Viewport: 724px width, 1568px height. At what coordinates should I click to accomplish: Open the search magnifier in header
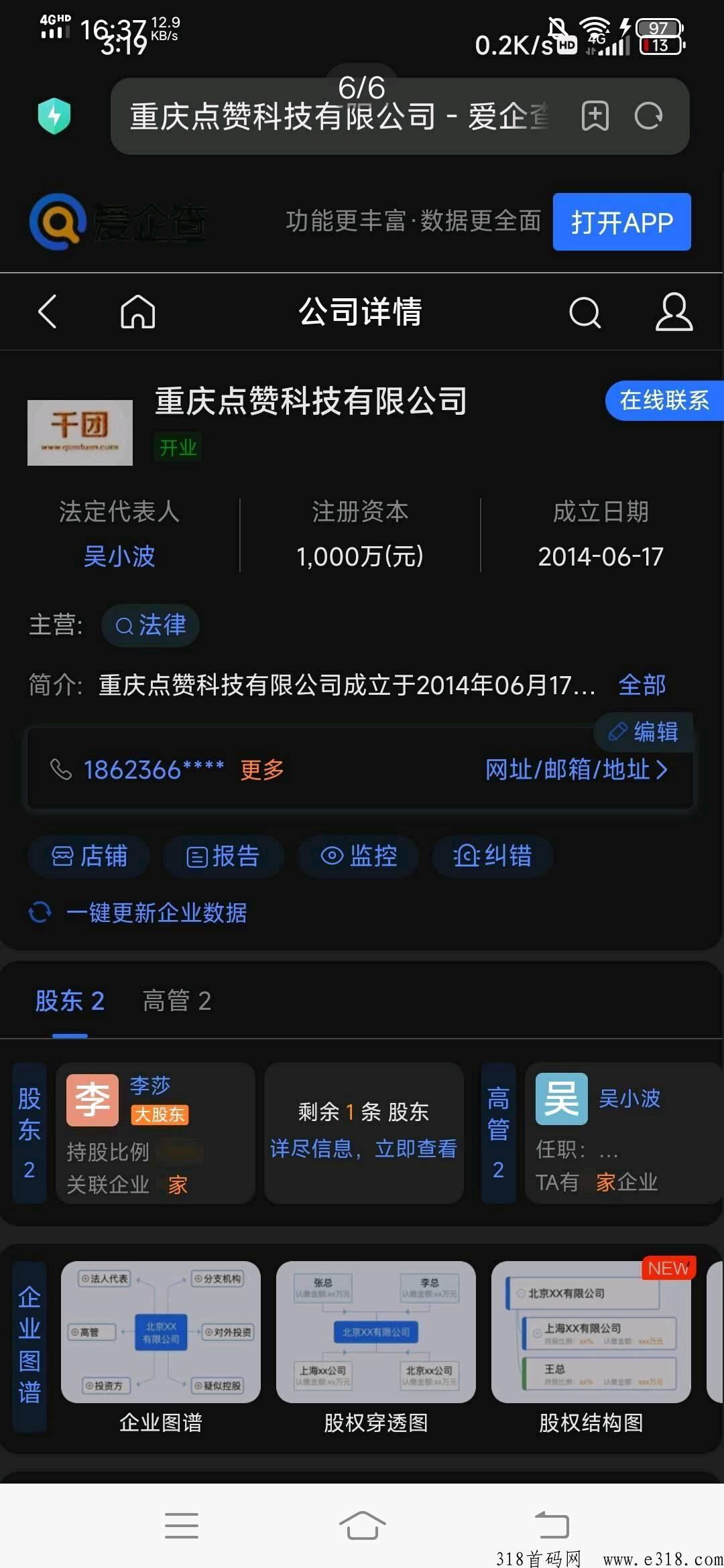pos(585,312)
